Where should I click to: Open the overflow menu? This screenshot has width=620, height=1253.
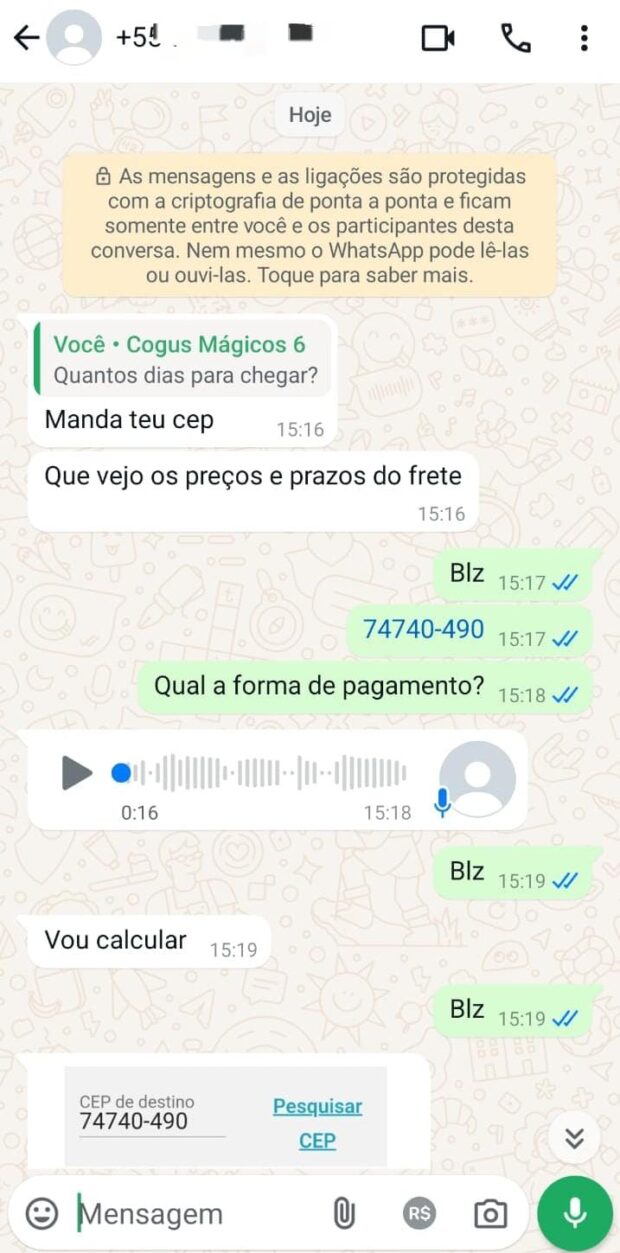(584, 38)
